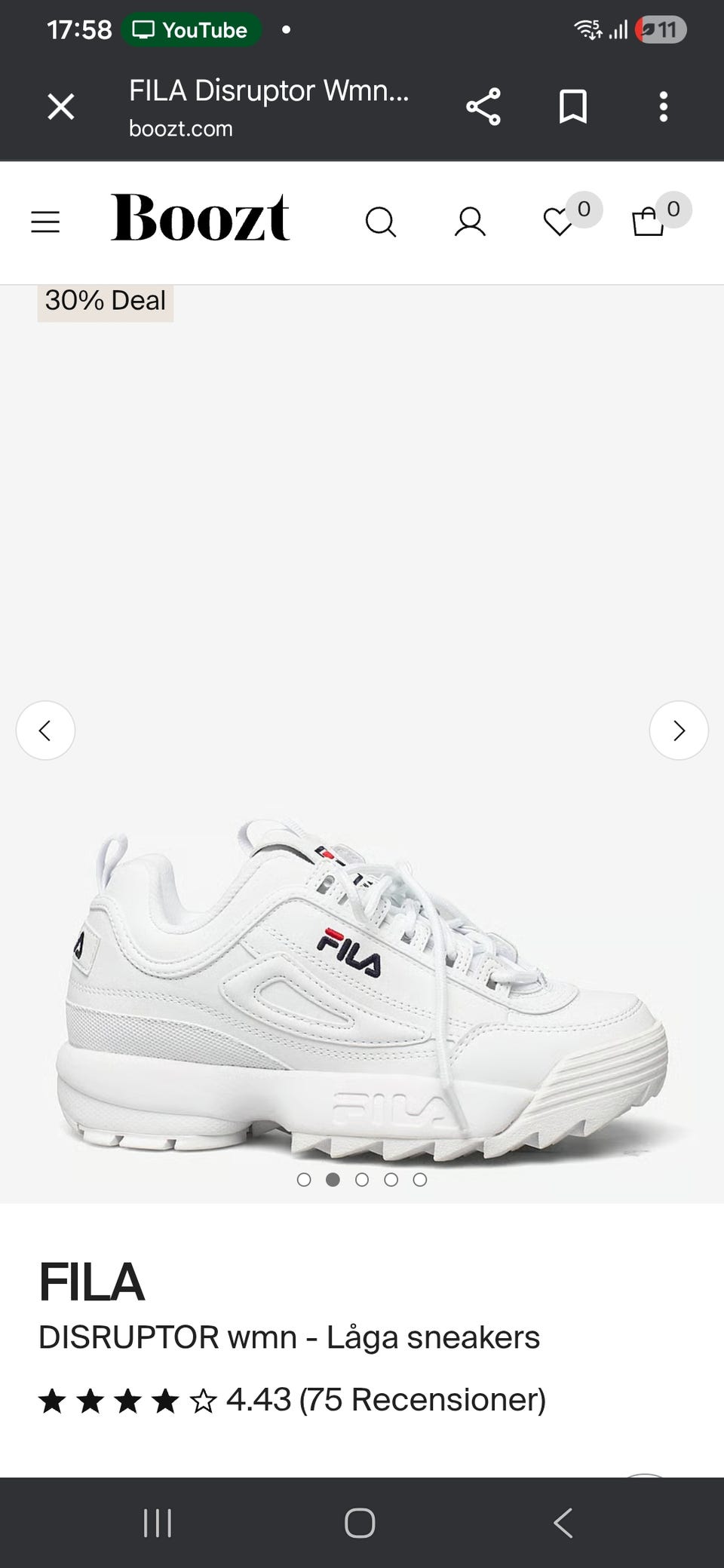Go back with system back button

tap(563, 1523)
